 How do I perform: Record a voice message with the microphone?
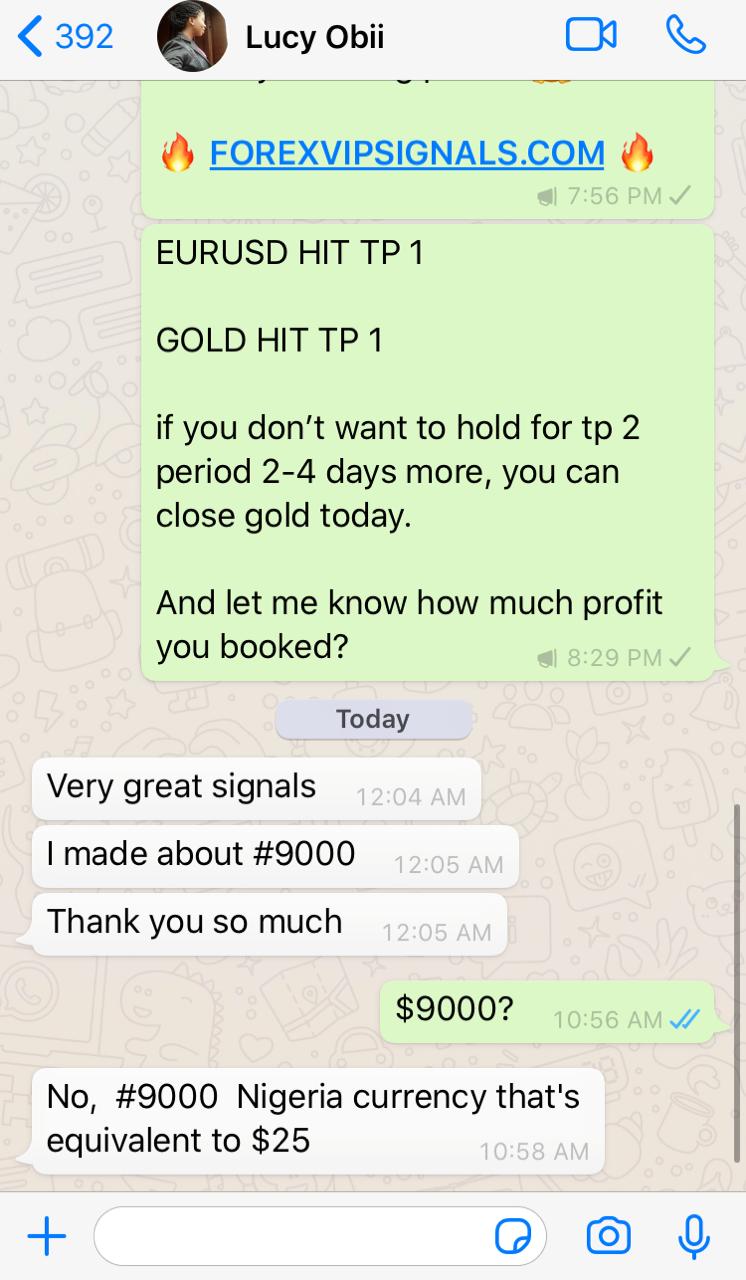(x=694, y=1237)
